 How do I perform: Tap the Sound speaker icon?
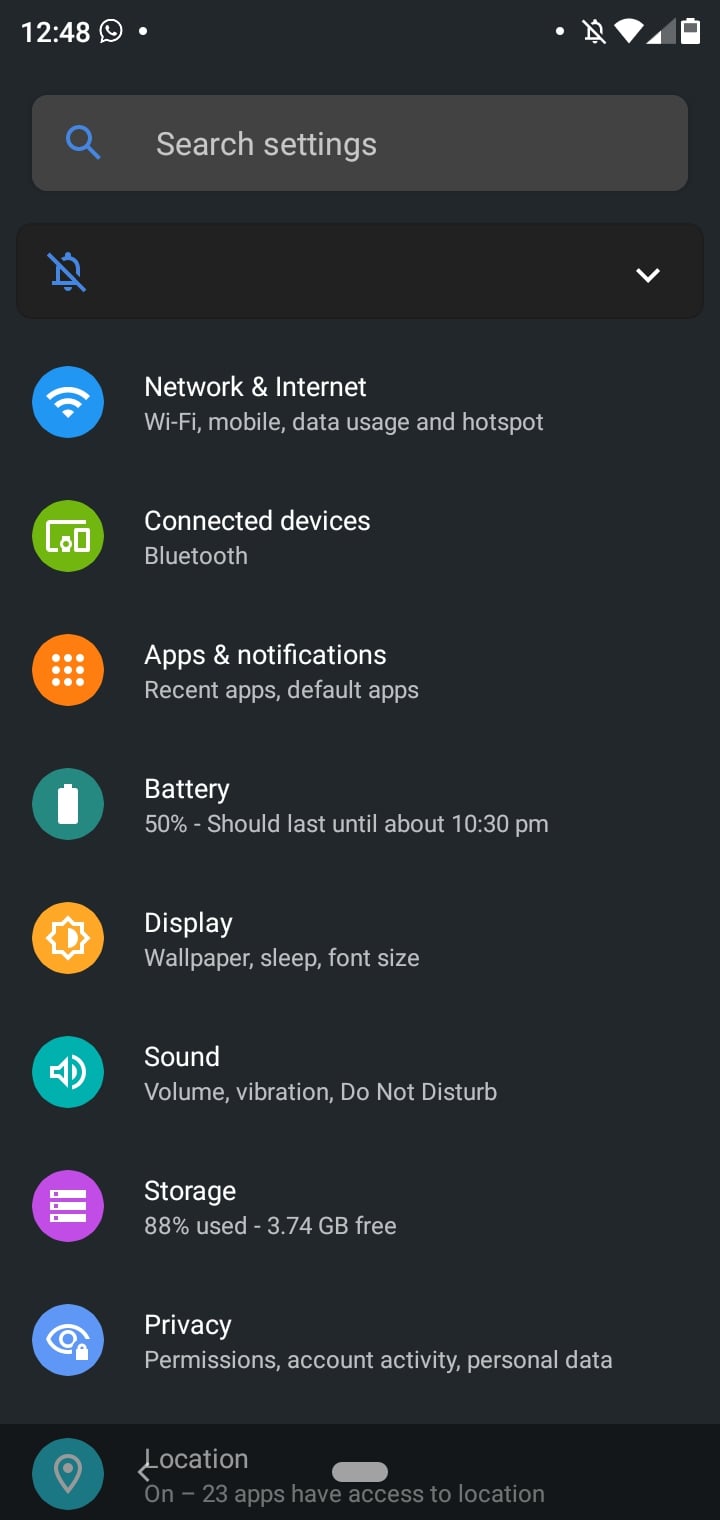click(68, 1071)
